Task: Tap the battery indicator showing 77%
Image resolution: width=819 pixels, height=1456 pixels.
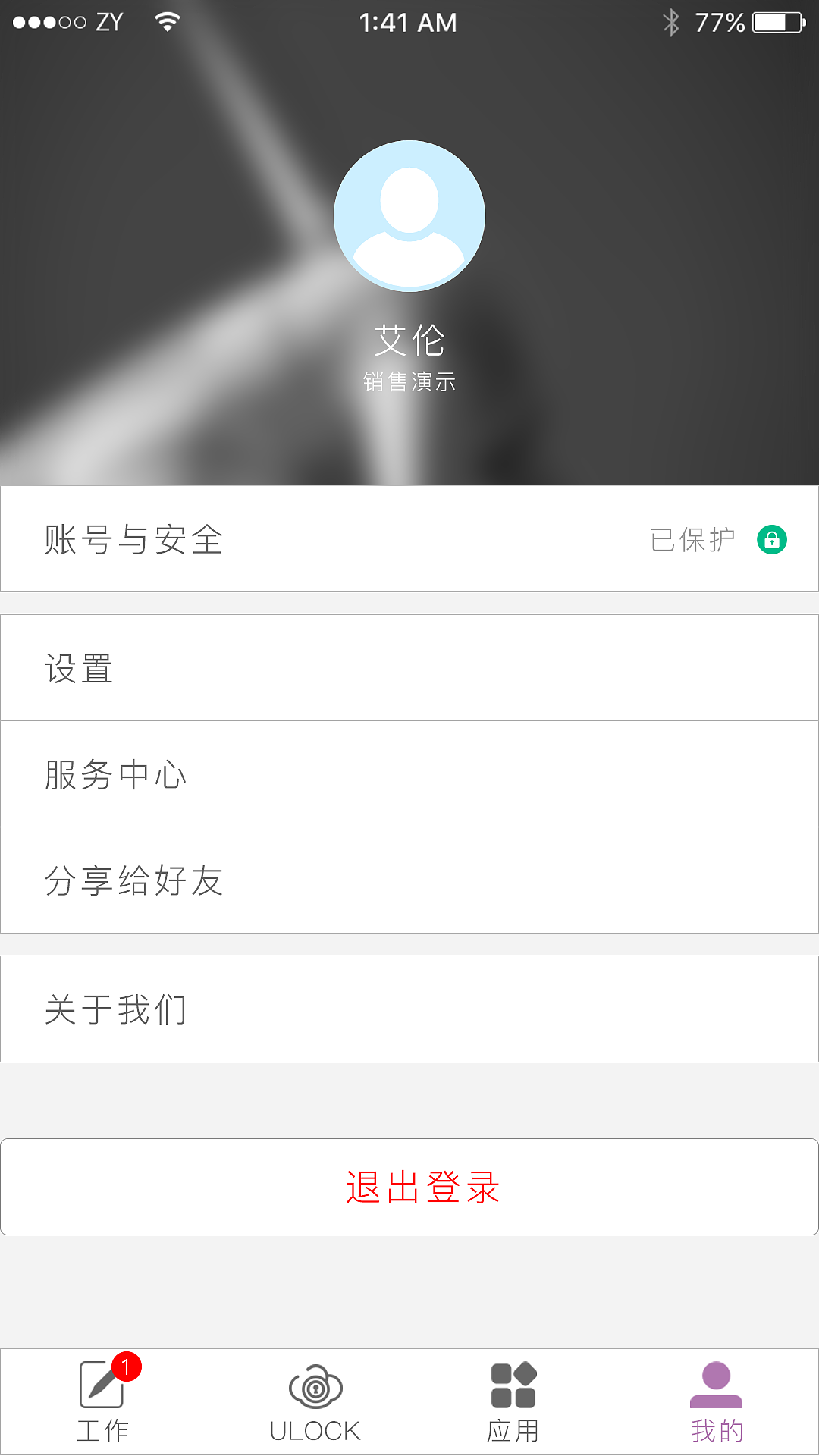Action: (x=774, y=23)
